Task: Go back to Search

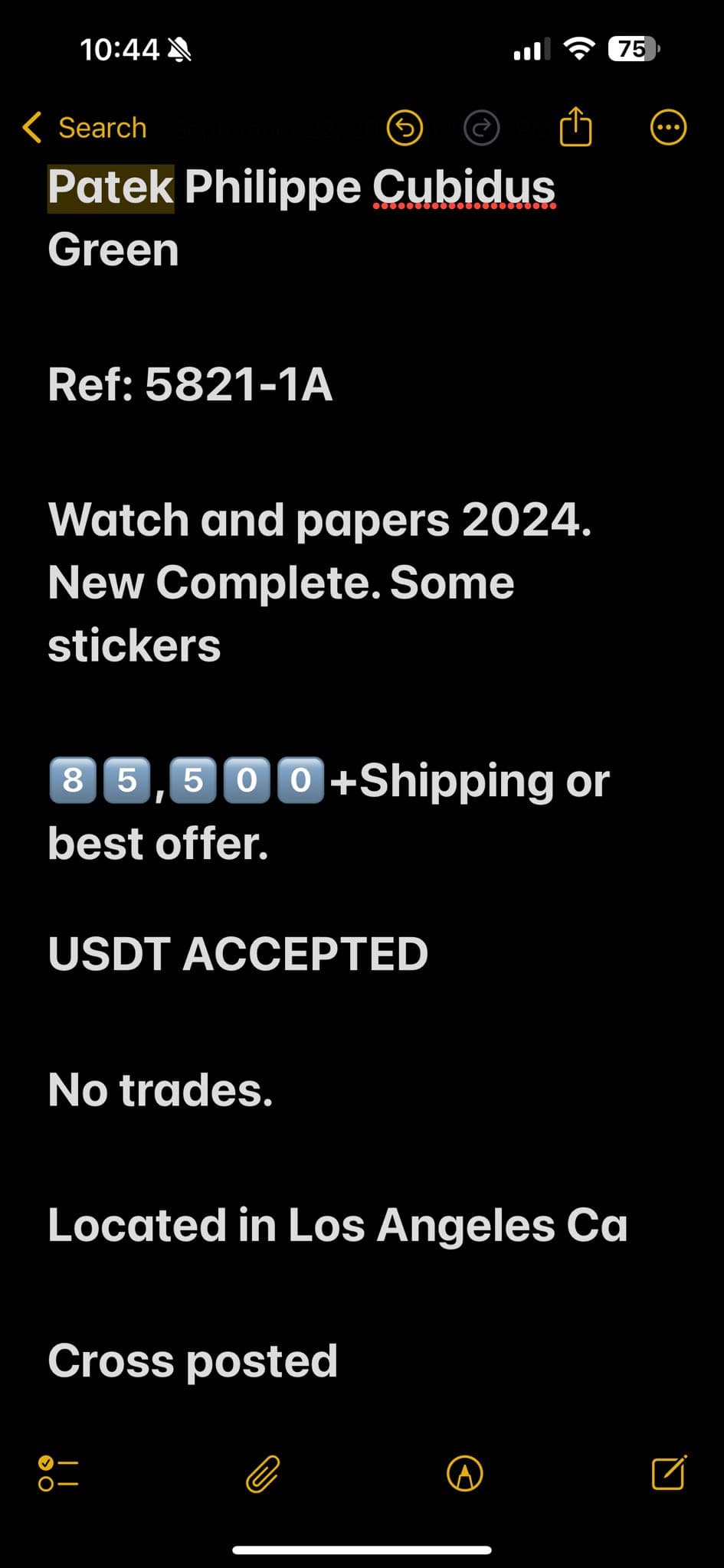Action: [84, 128]
